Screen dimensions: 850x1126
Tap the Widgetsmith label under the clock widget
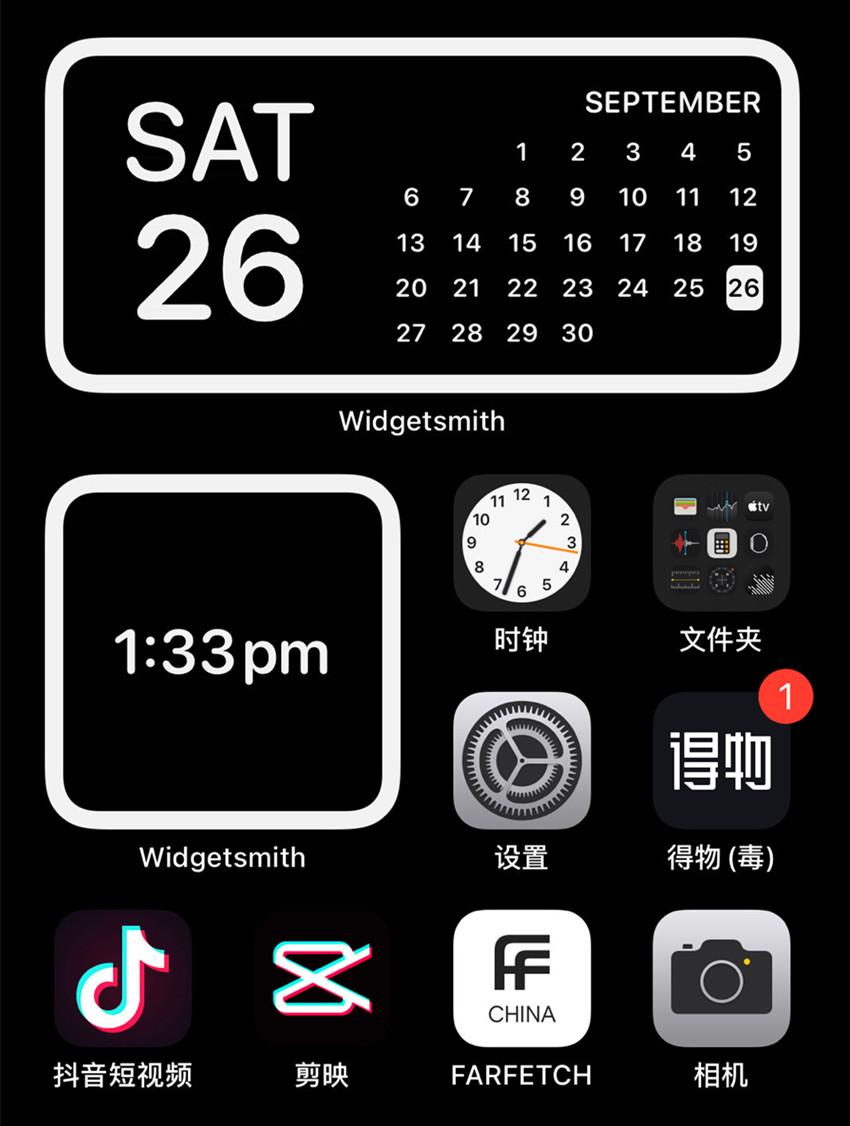[222, 856]
